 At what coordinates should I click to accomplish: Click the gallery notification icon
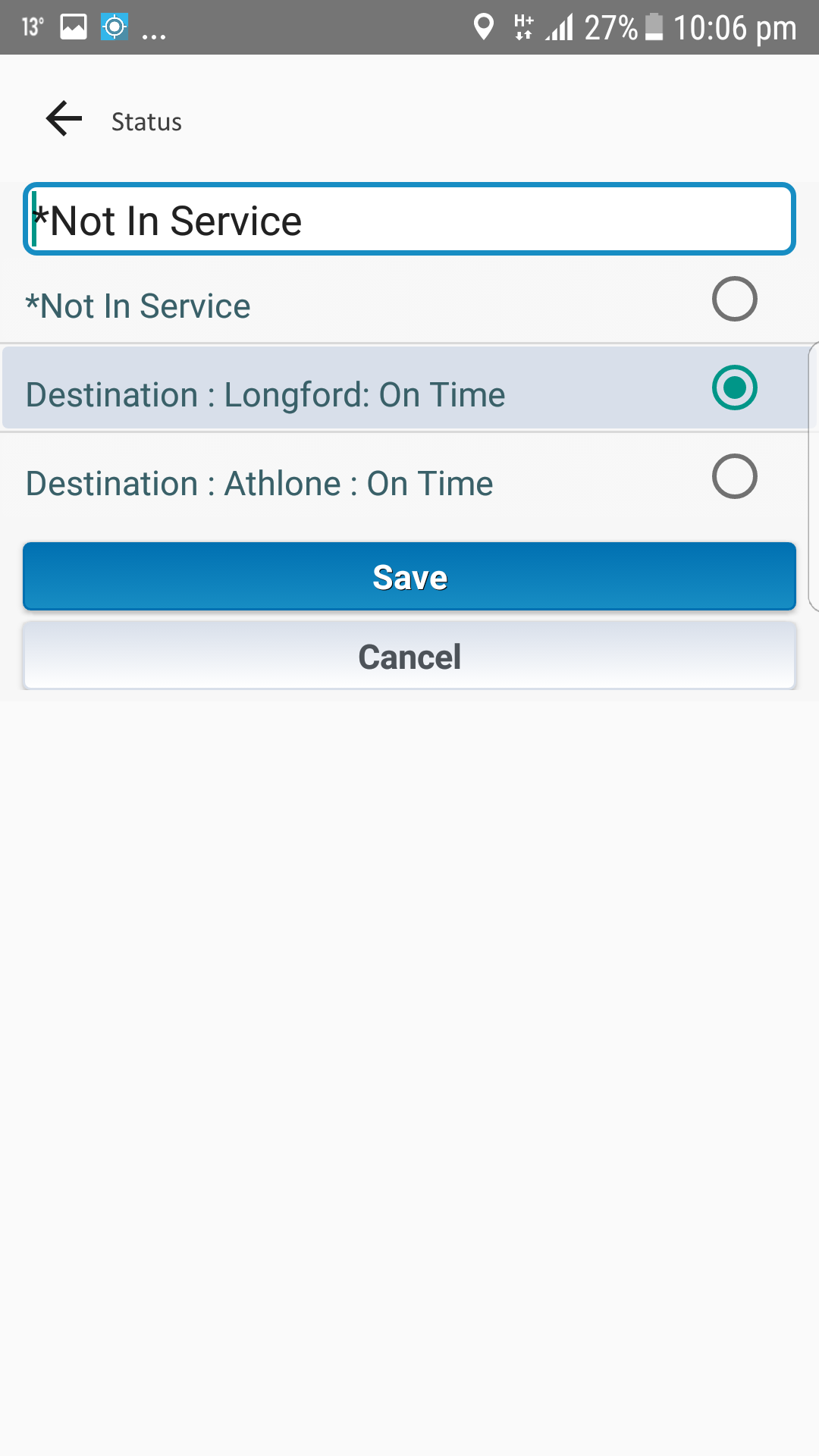click(72, 27)
